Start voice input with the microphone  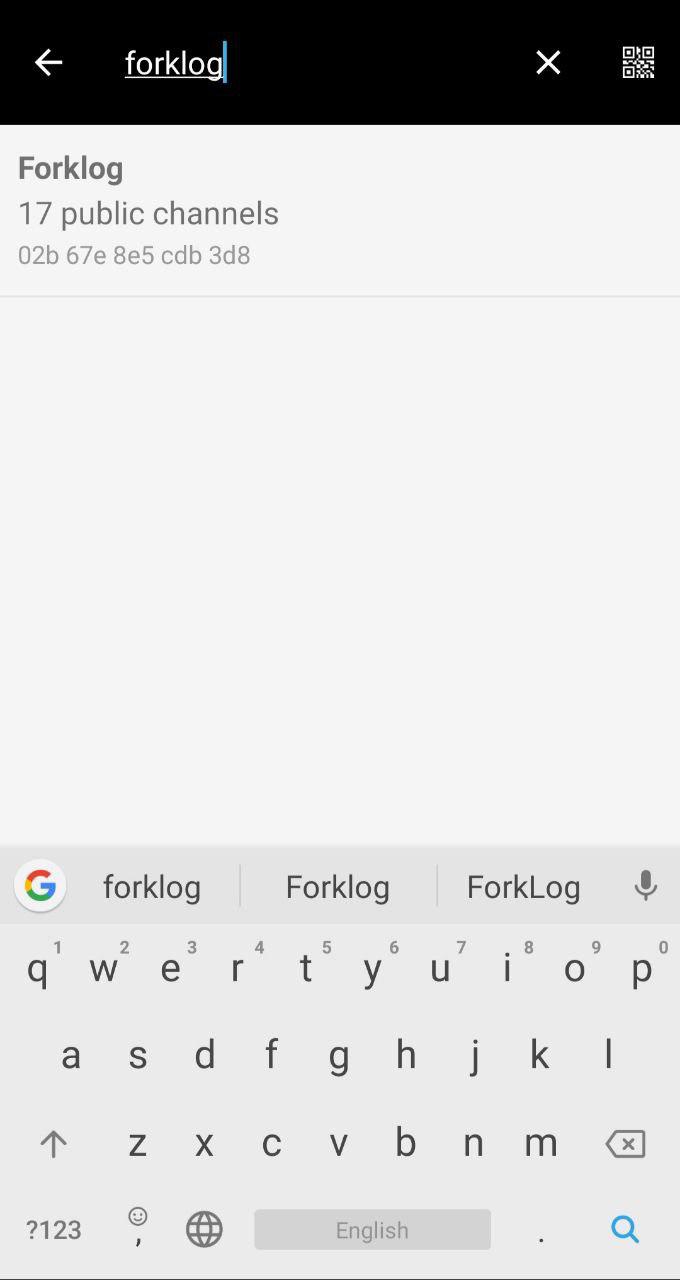646,886
